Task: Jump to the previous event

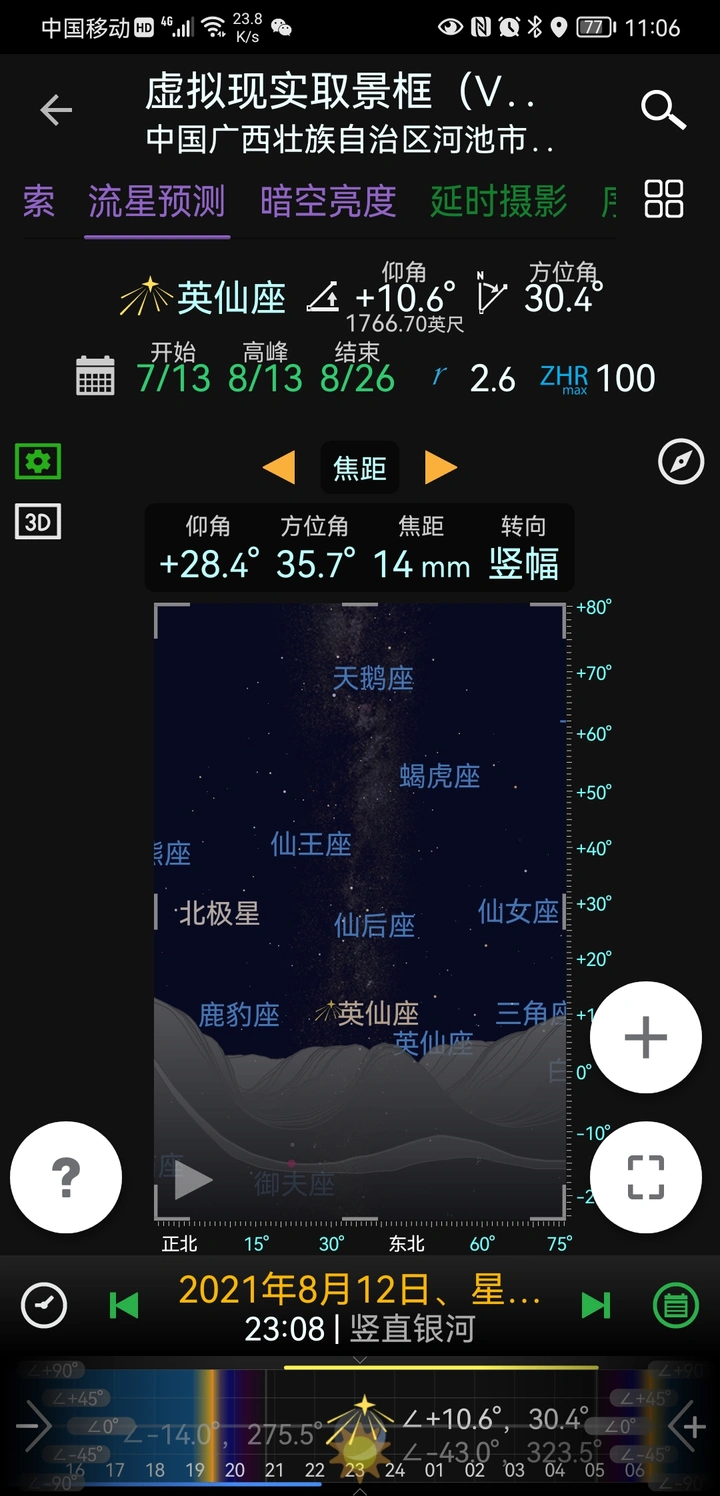Action: click(x=124, y=1305)
